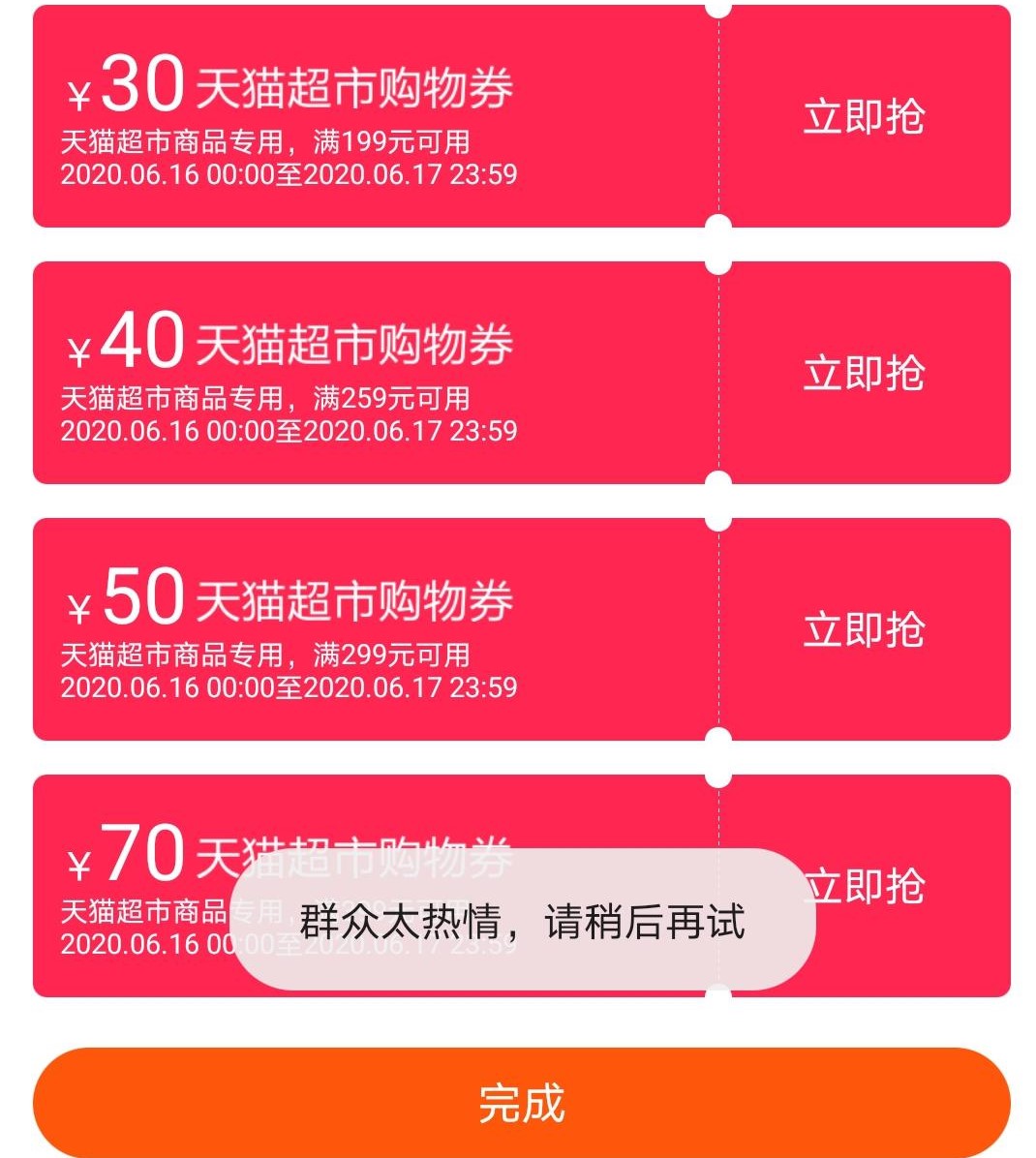The width and height of the screenshot is (1036, 1158).
Task: Grab the ¥30 Tmall supermarket coupon
Action: tap(864, 117)
